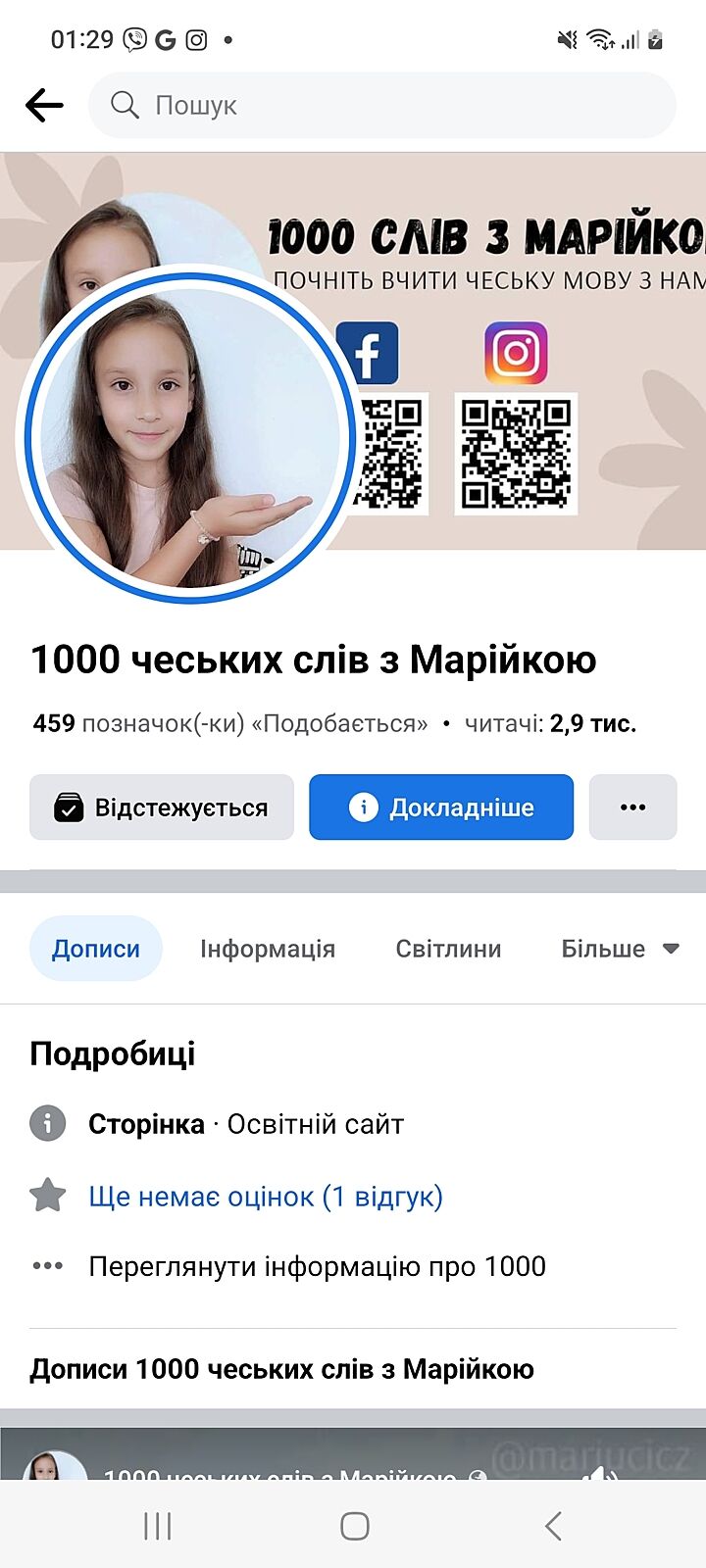The height and width of the screenshot is (1568, 706).
Task: Switch to the Дописи tab
Action: [96, 949]
